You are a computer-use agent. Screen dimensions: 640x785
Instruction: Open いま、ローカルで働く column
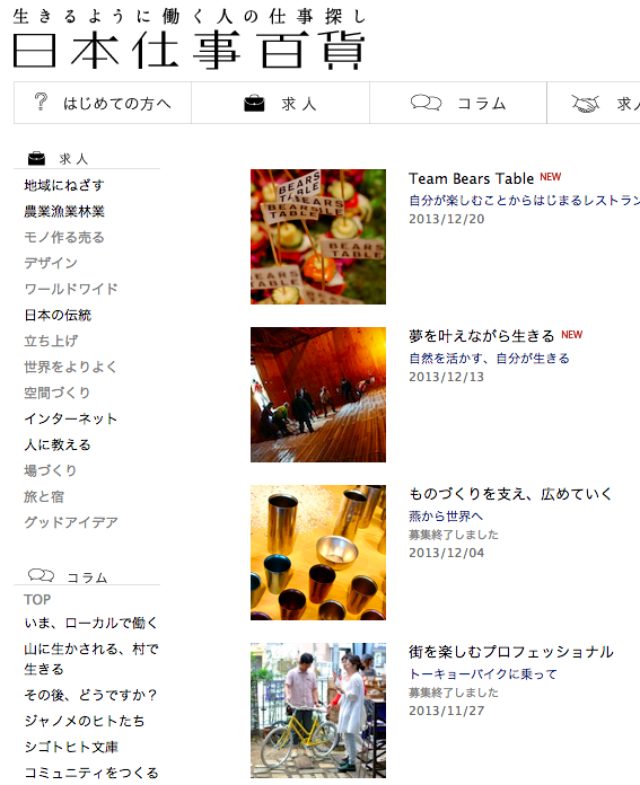click(91, 623)
